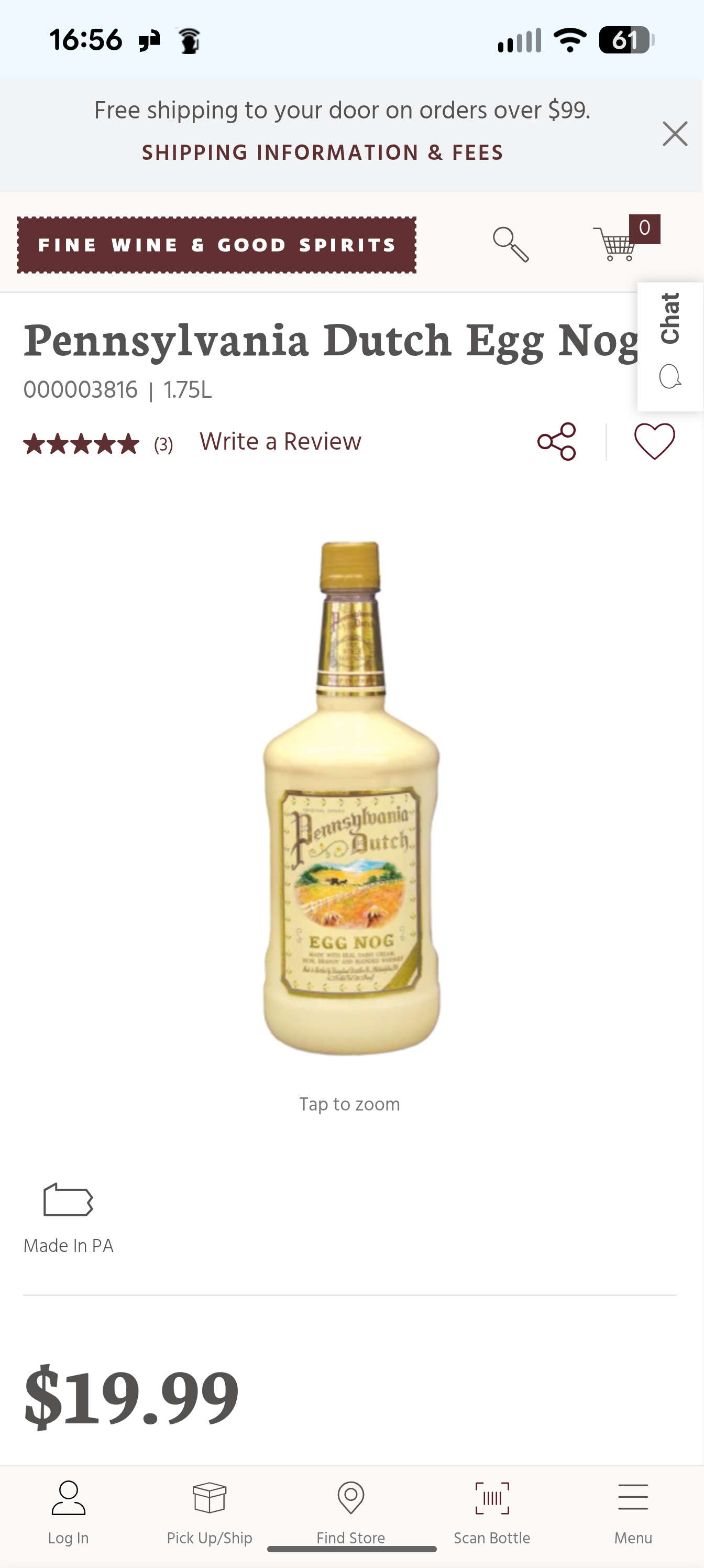Open the search magnifier
The image size is (704, 1568).
click(x=511, y=245)
